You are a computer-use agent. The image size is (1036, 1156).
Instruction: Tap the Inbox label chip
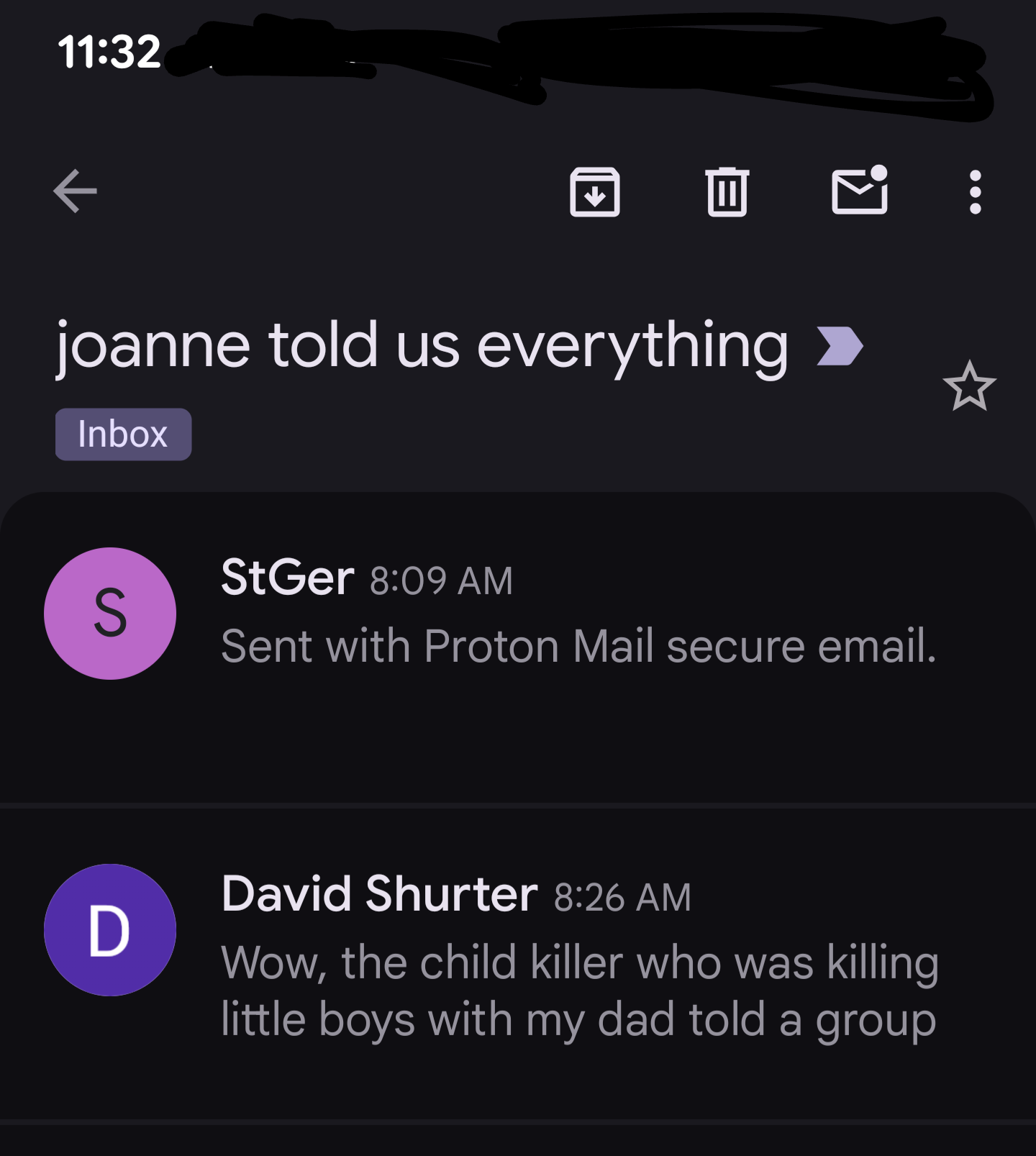(123, 434)
